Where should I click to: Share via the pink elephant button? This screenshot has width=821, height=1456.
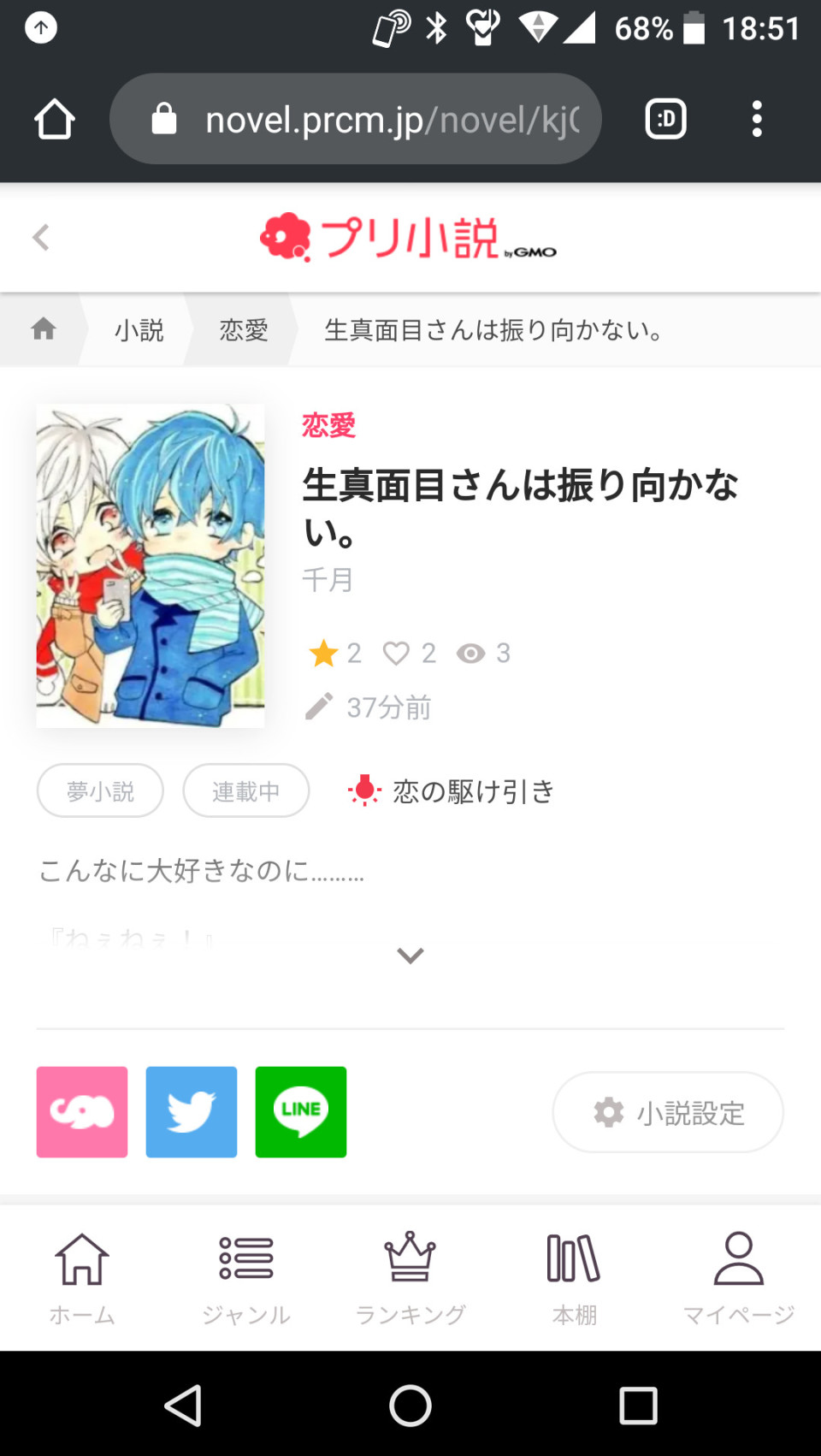coord(82,1111)
